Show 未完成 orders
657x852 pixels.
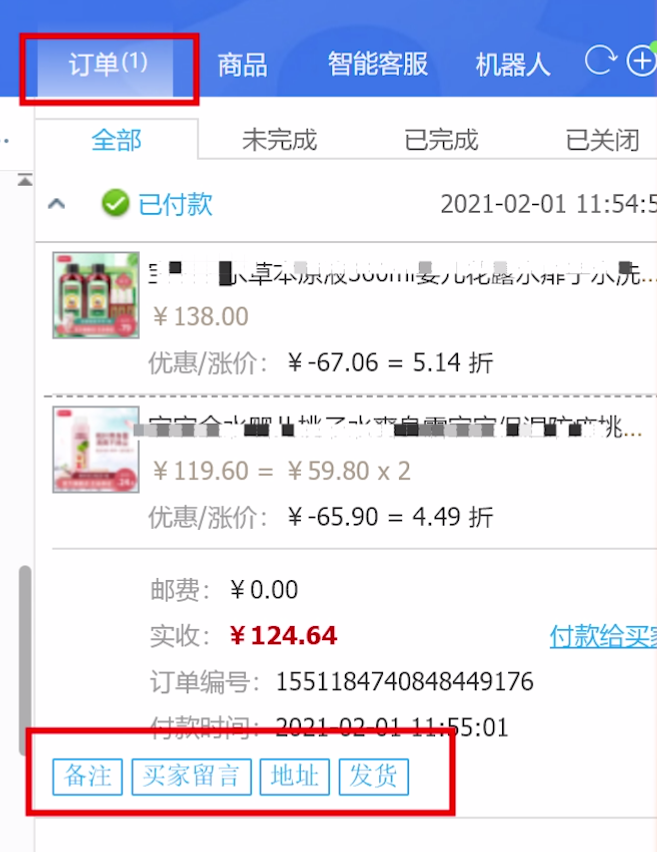(279, 140)
